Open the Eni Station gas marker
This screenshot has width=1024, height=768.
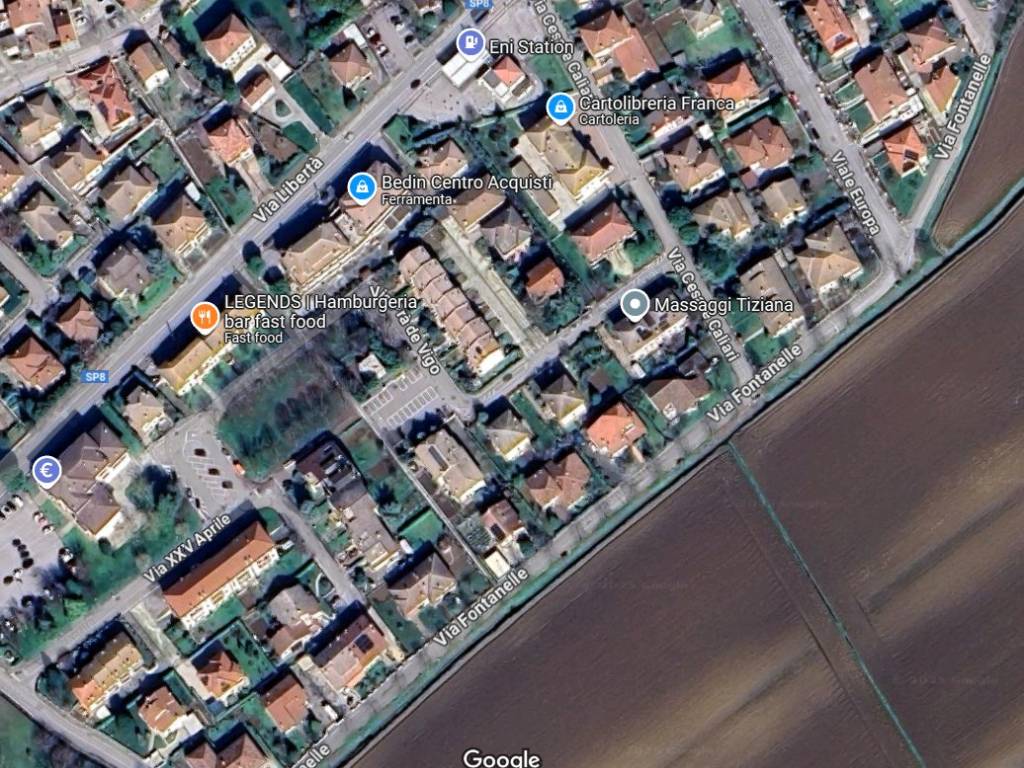tap(469, 43)
